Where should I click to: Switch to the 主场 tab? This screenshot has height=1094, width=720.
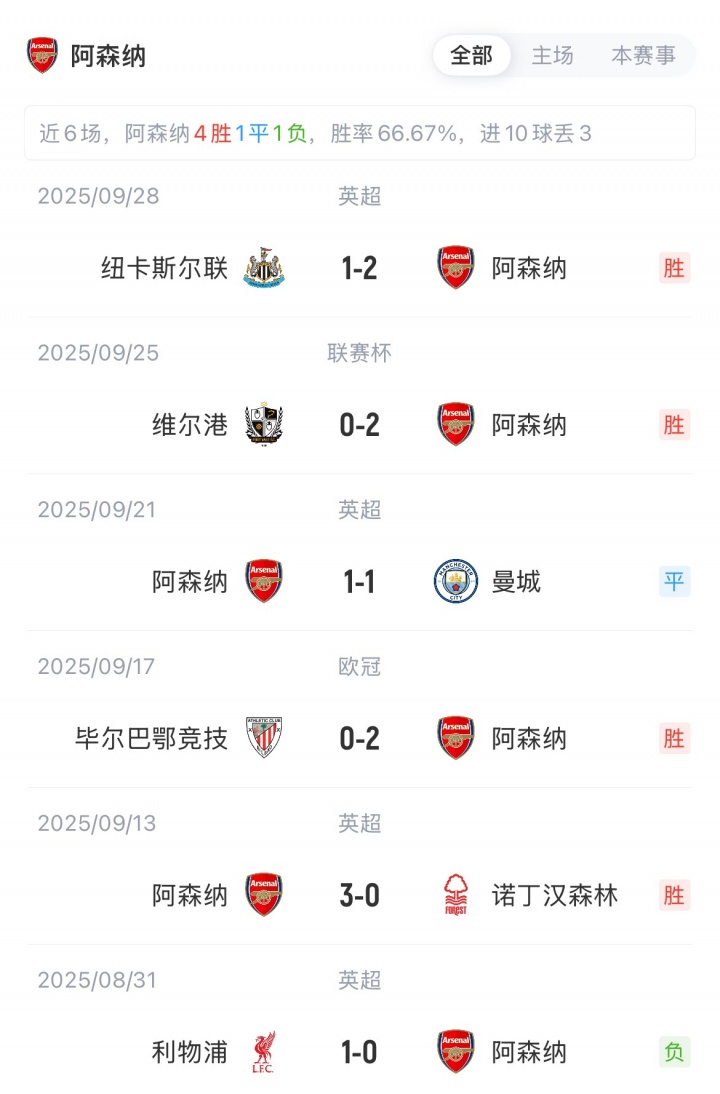pyautogui.click(x=552, y=56)
